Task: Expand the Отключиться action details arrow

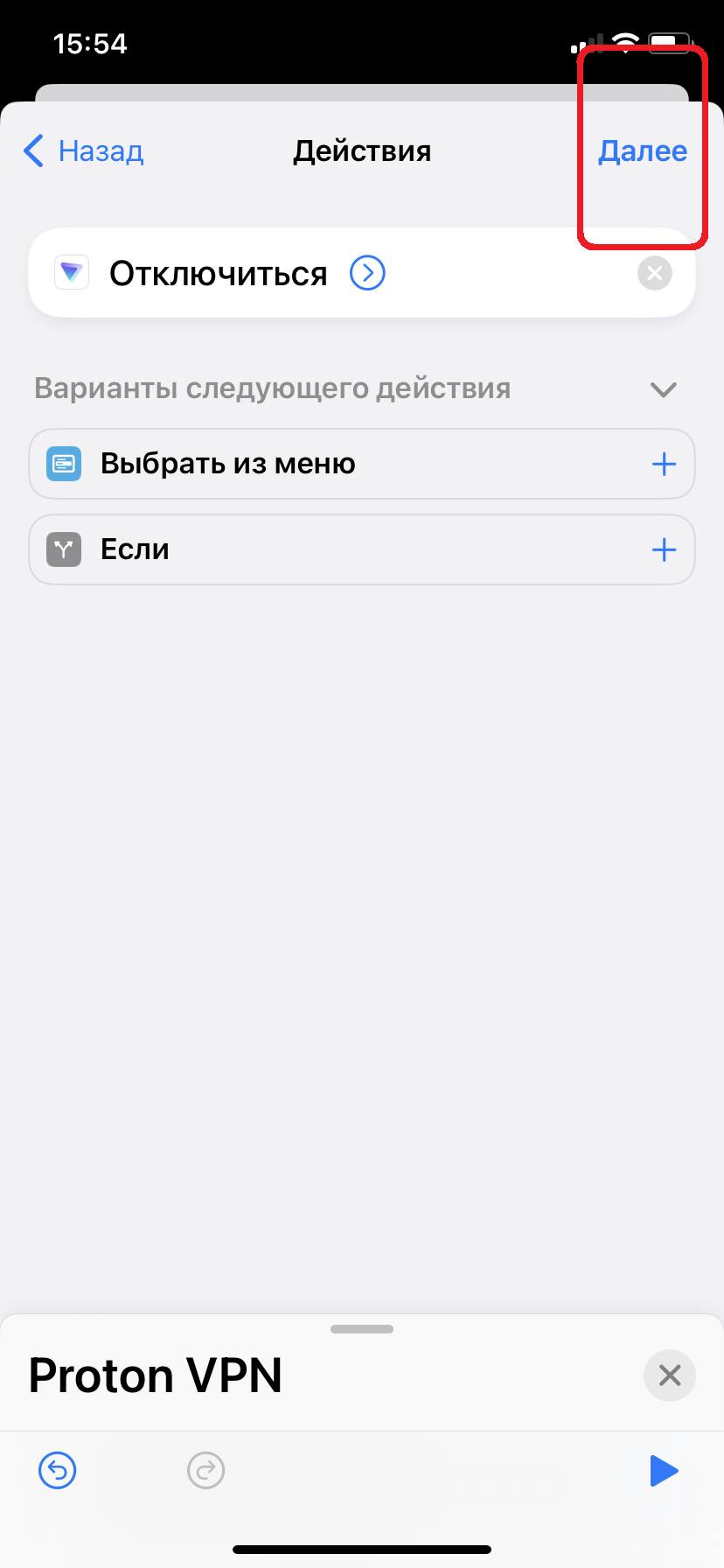Action: click(x=367, y=273)
